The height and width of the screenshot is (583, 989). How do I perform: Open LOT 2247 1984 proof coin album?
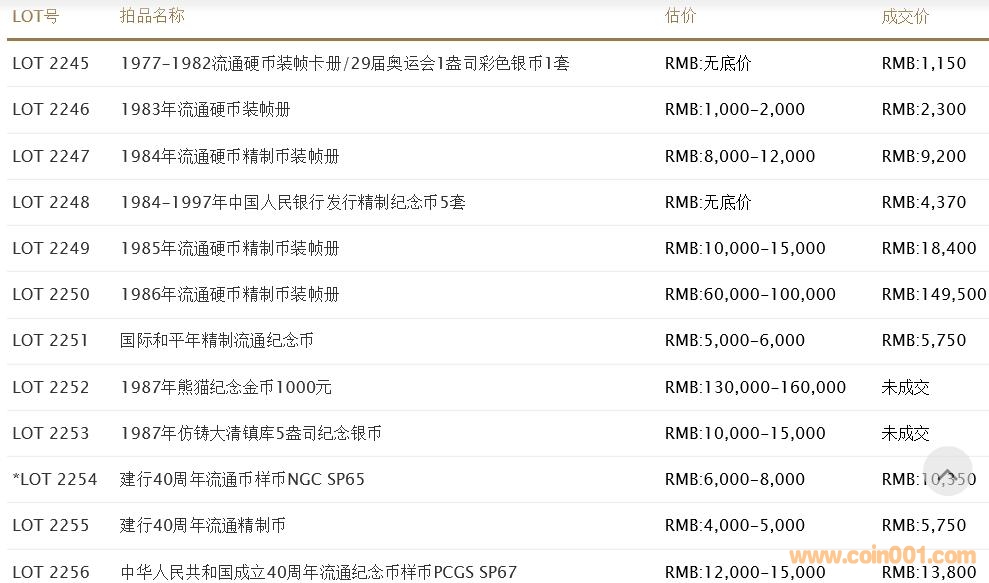coord(229,156)
